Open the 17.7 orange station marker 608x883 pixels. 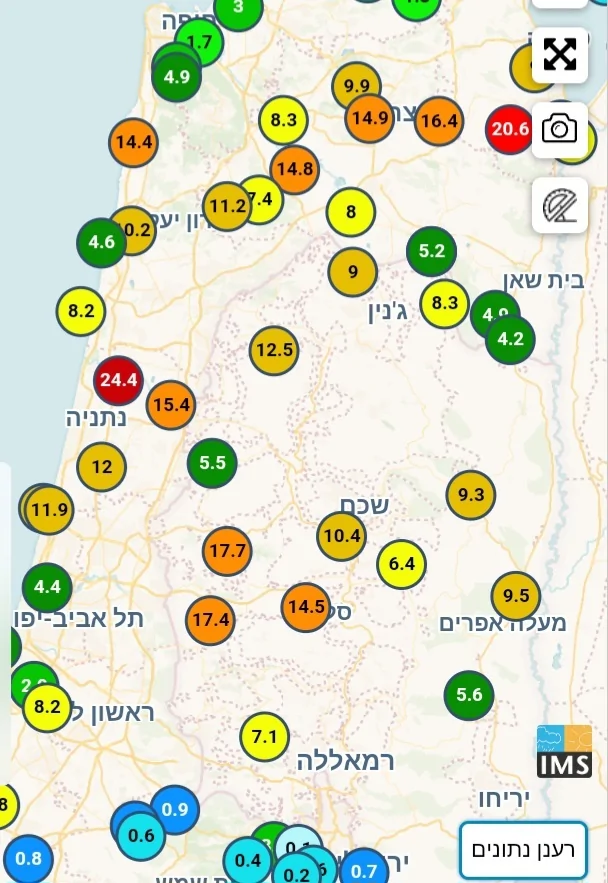pos(227,551)
